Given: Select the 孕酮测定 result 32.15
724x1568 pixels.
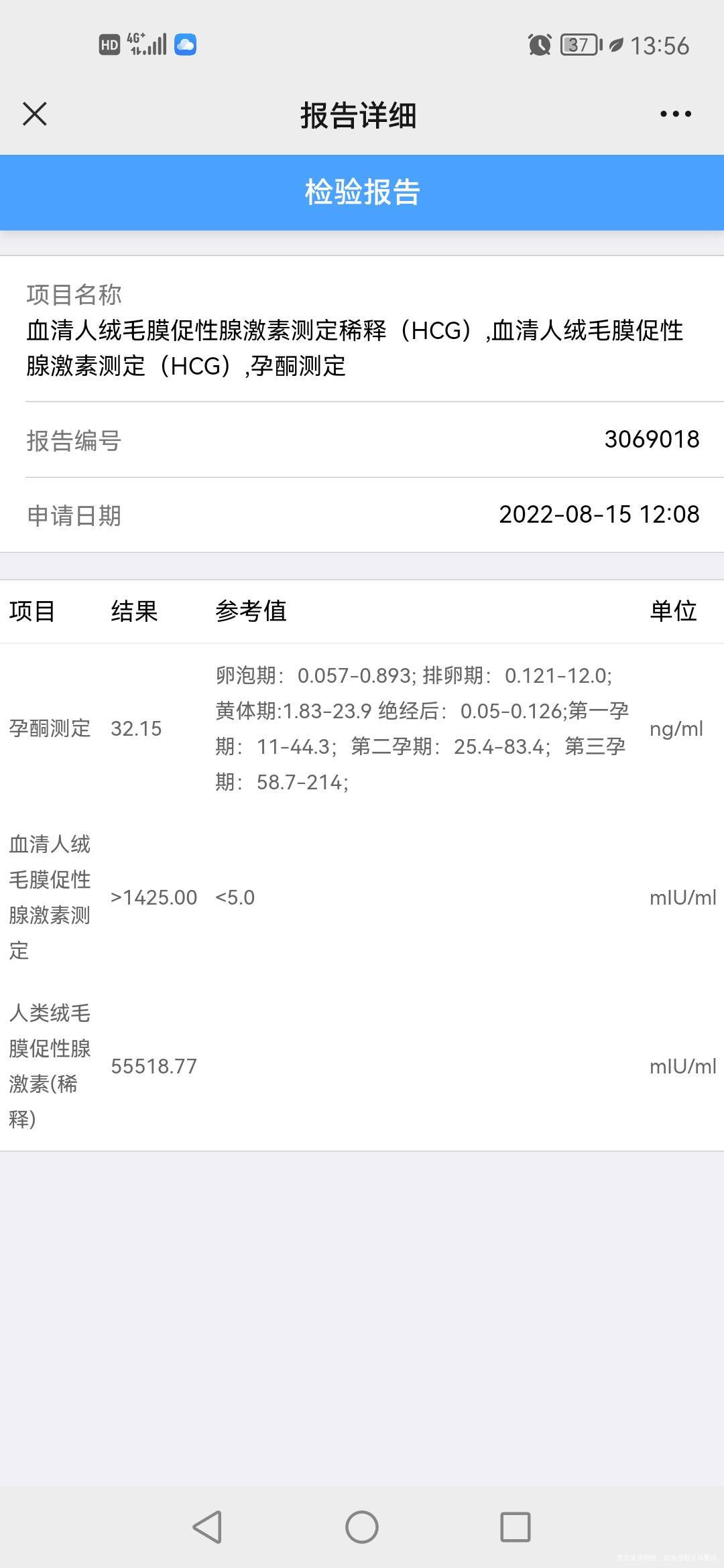Looking at the screenshot, I should [135, 728].
